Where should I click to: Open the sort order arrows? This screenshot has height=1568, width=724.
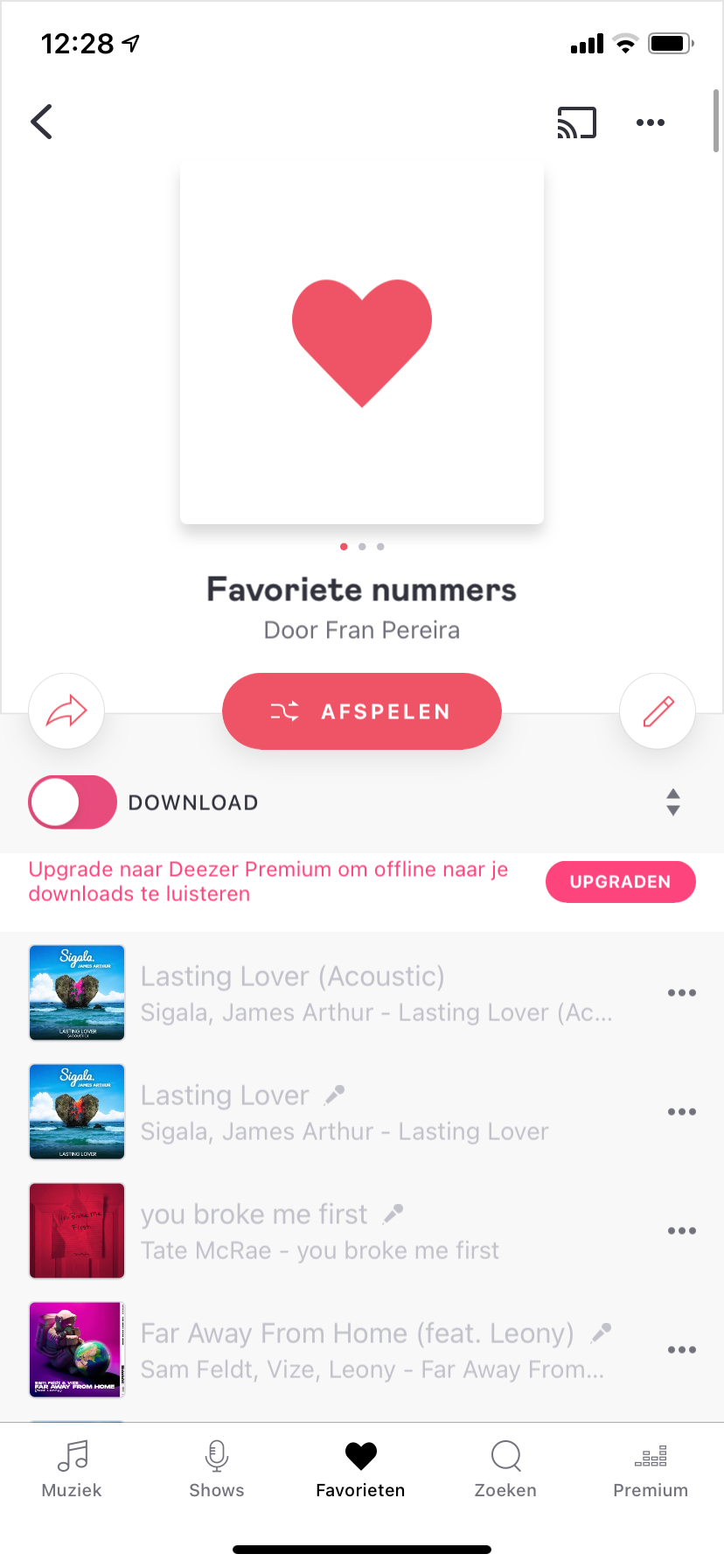[672, 801]
